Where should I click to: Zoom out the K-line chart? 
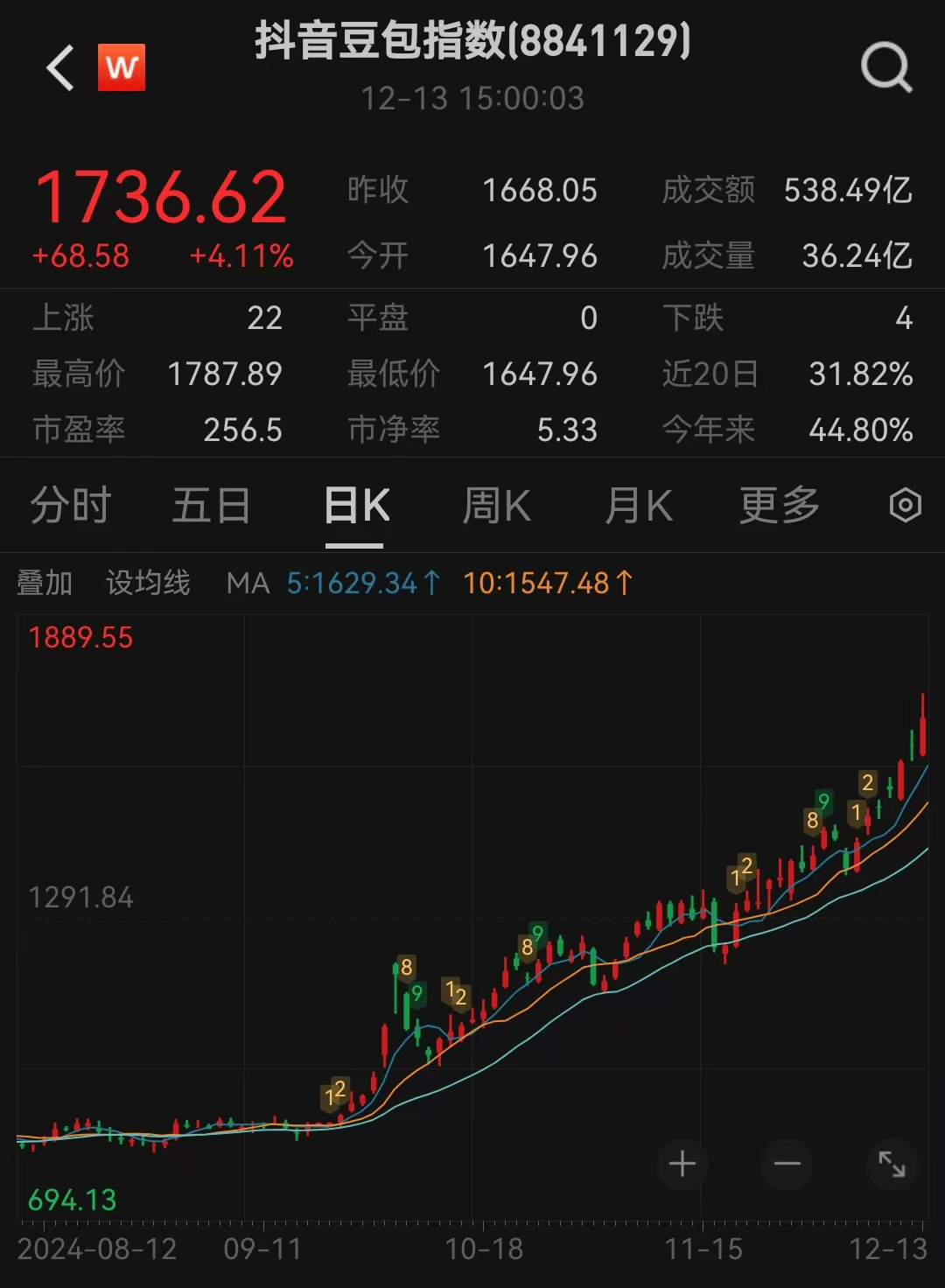pyautogui.click(x=787, y=1164)
